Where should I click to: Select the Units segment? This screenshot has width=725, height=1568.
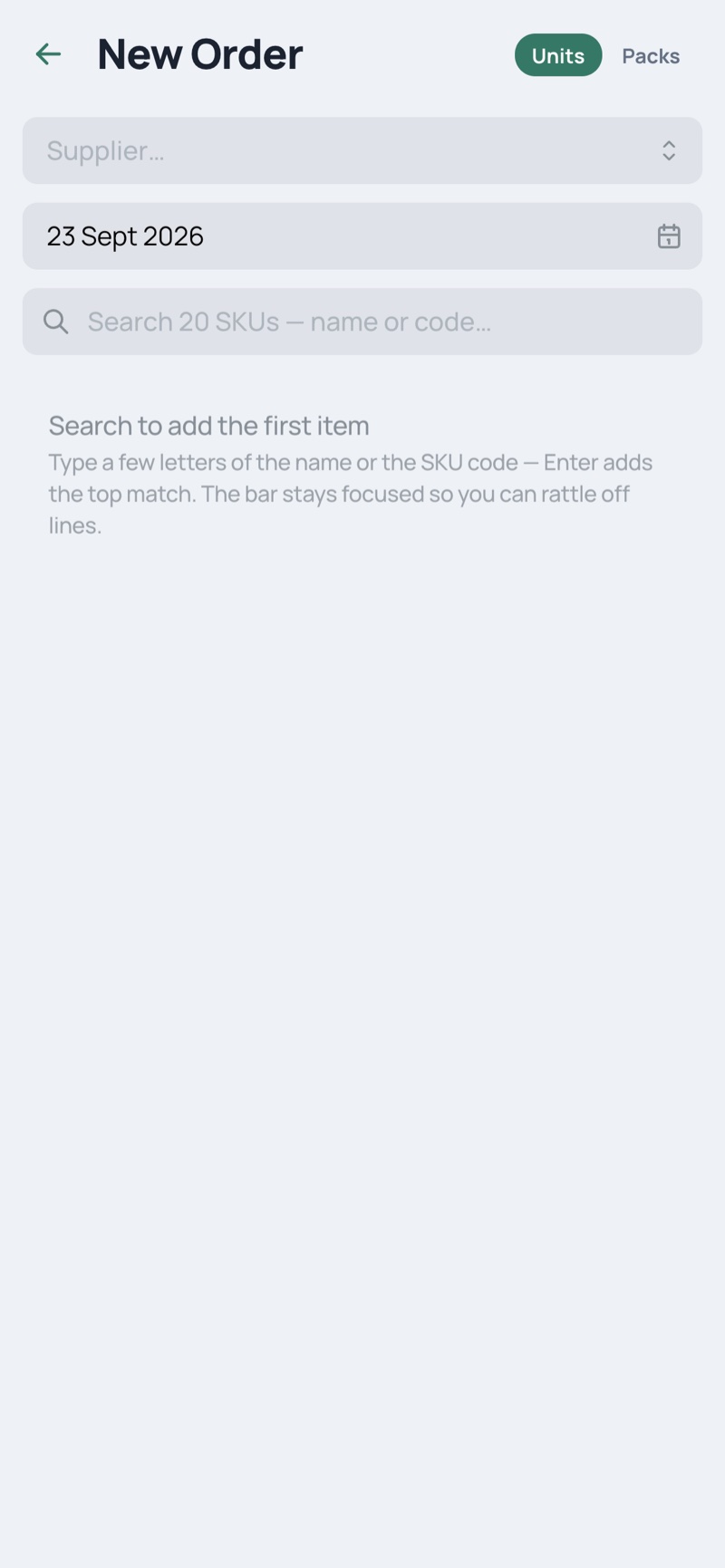(x=558, y=55)
